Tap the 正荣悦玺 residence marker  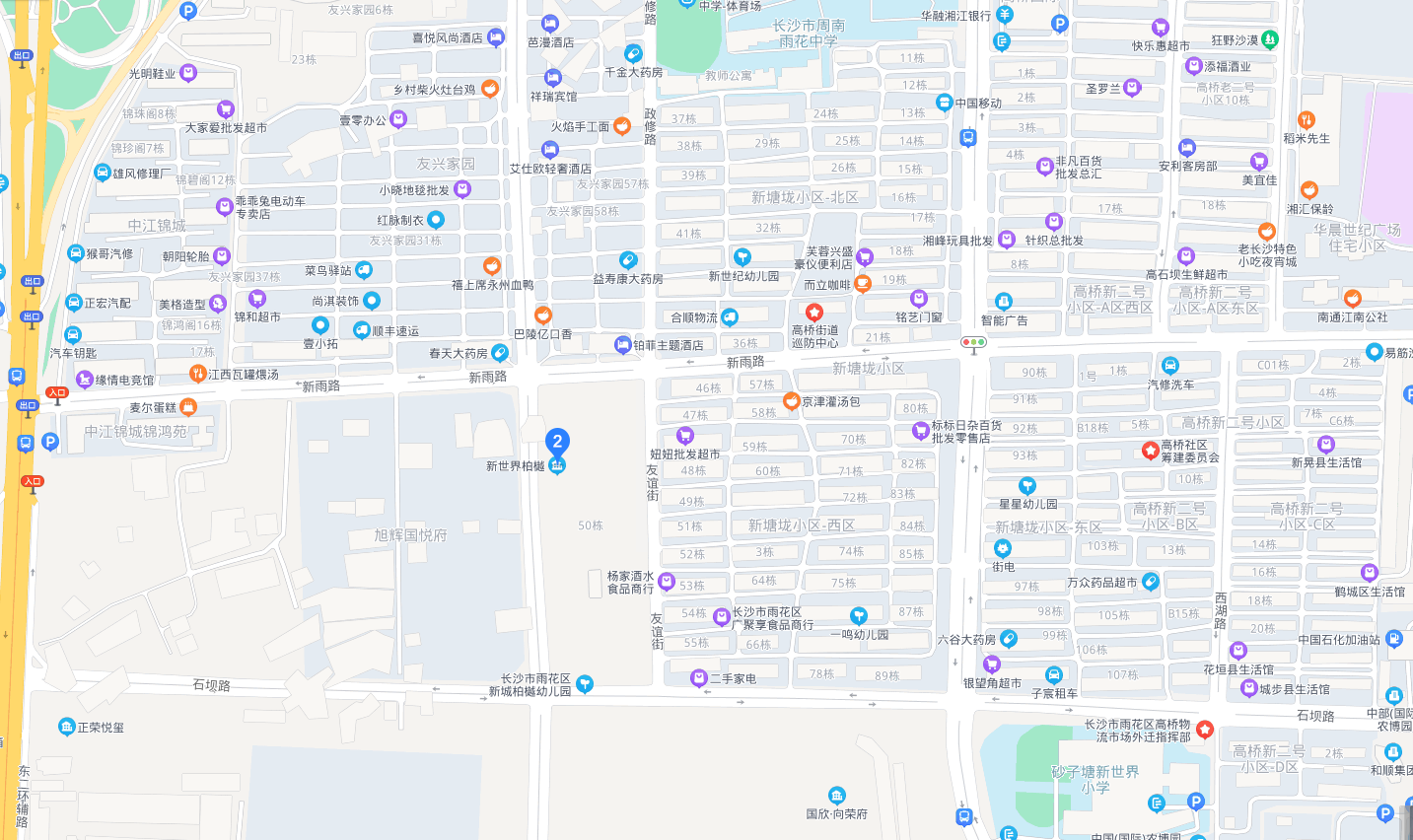coord(66,727)
